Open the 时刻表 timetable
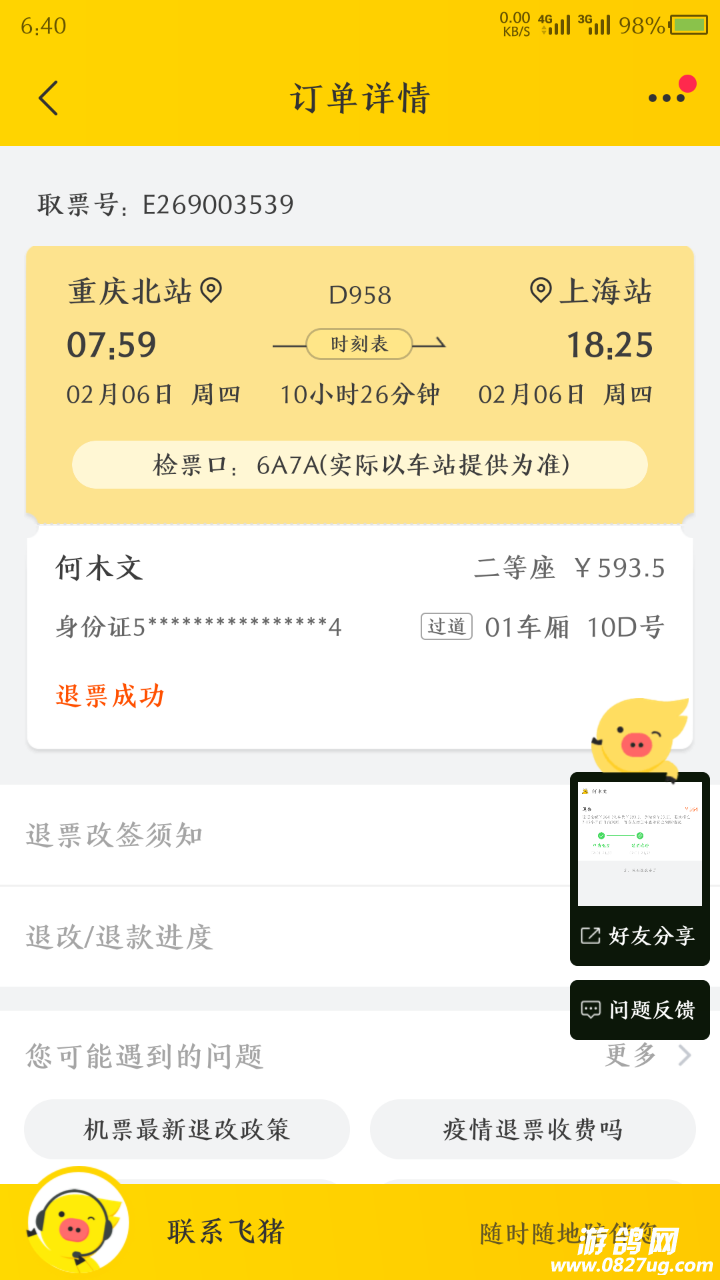 [359, 344]
